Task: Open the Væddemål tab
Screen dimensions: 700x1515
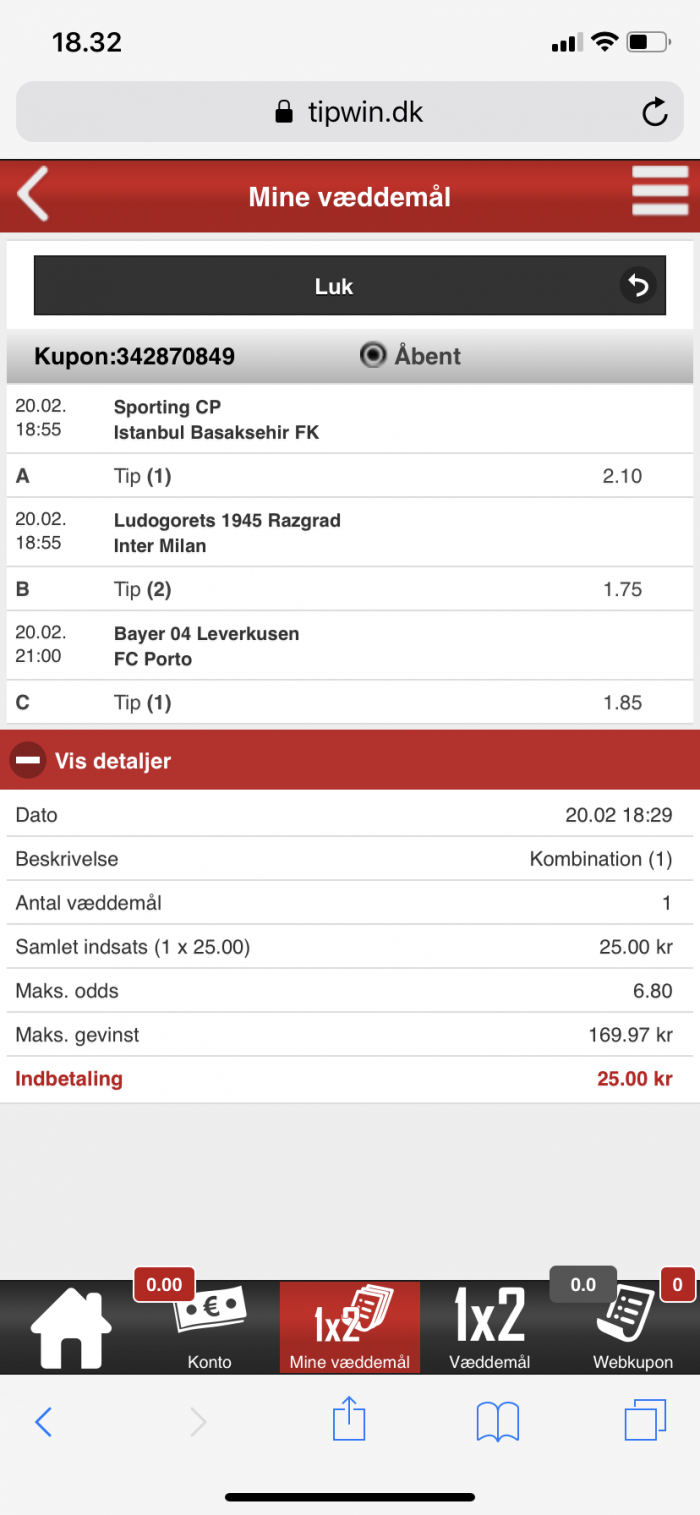Action: pos(490,1327)
